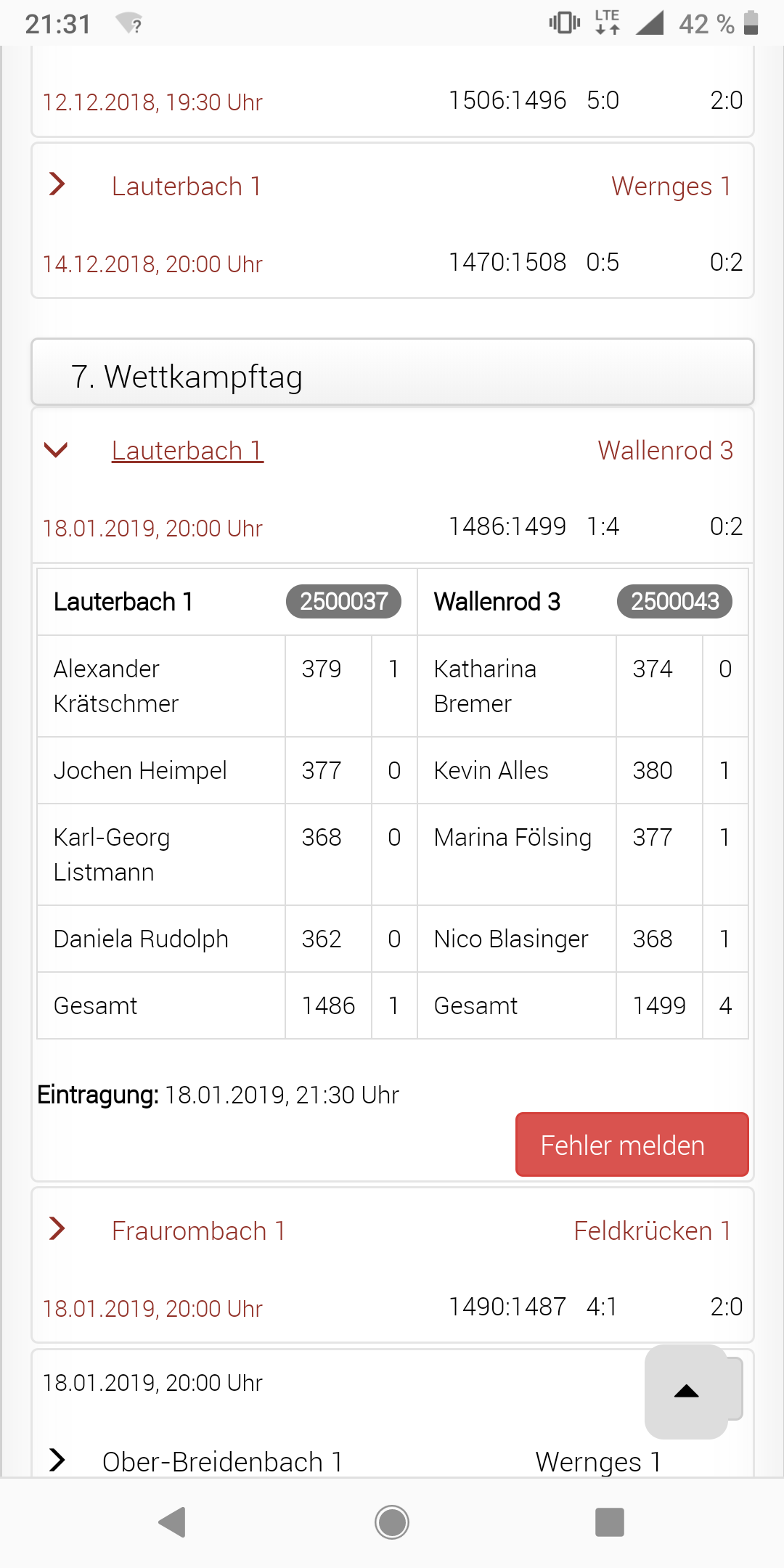Tap the Fehler melden button

632,1145
